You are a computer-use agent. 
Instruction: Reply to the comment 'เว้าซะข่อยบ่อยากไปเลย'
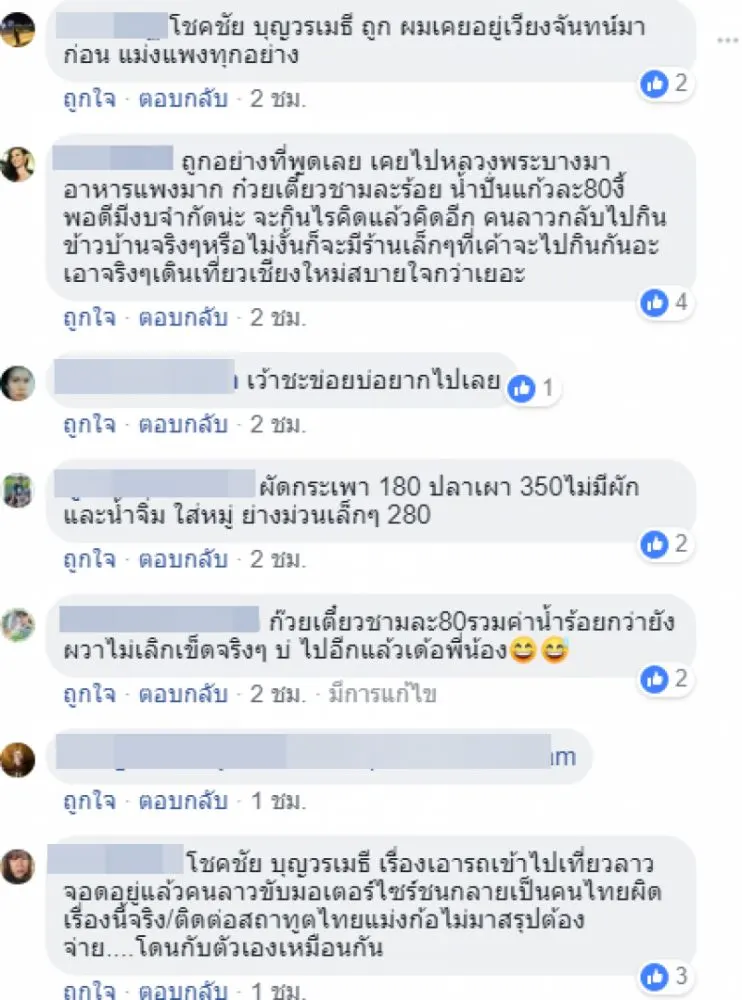(x=187, y=423)
